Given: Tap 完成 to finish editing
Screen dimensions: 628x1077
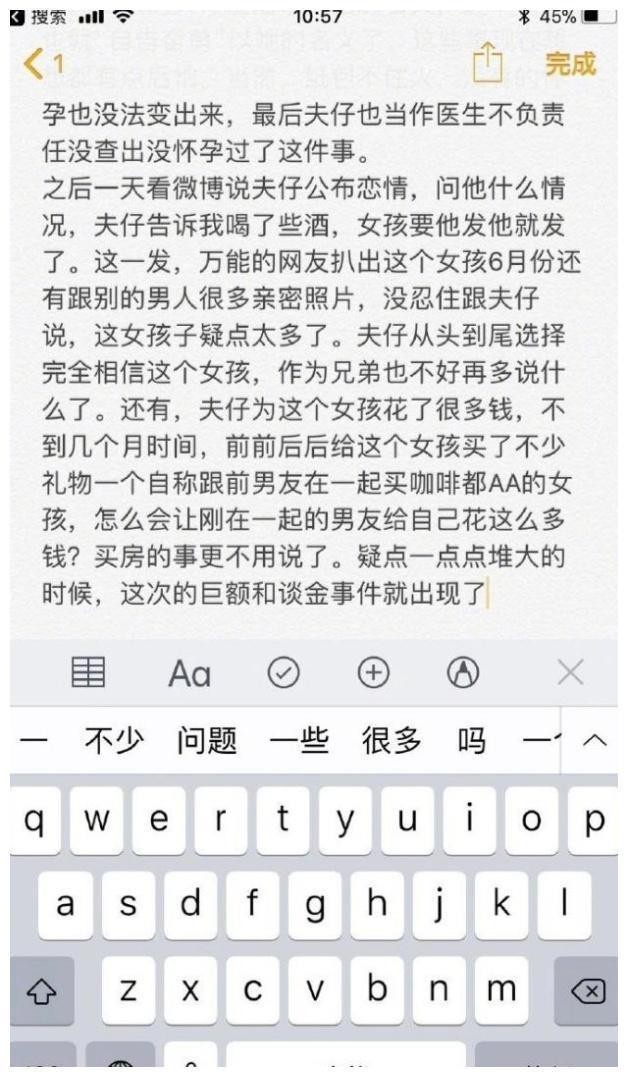Looking at the screenshot, I should (569, 65).
